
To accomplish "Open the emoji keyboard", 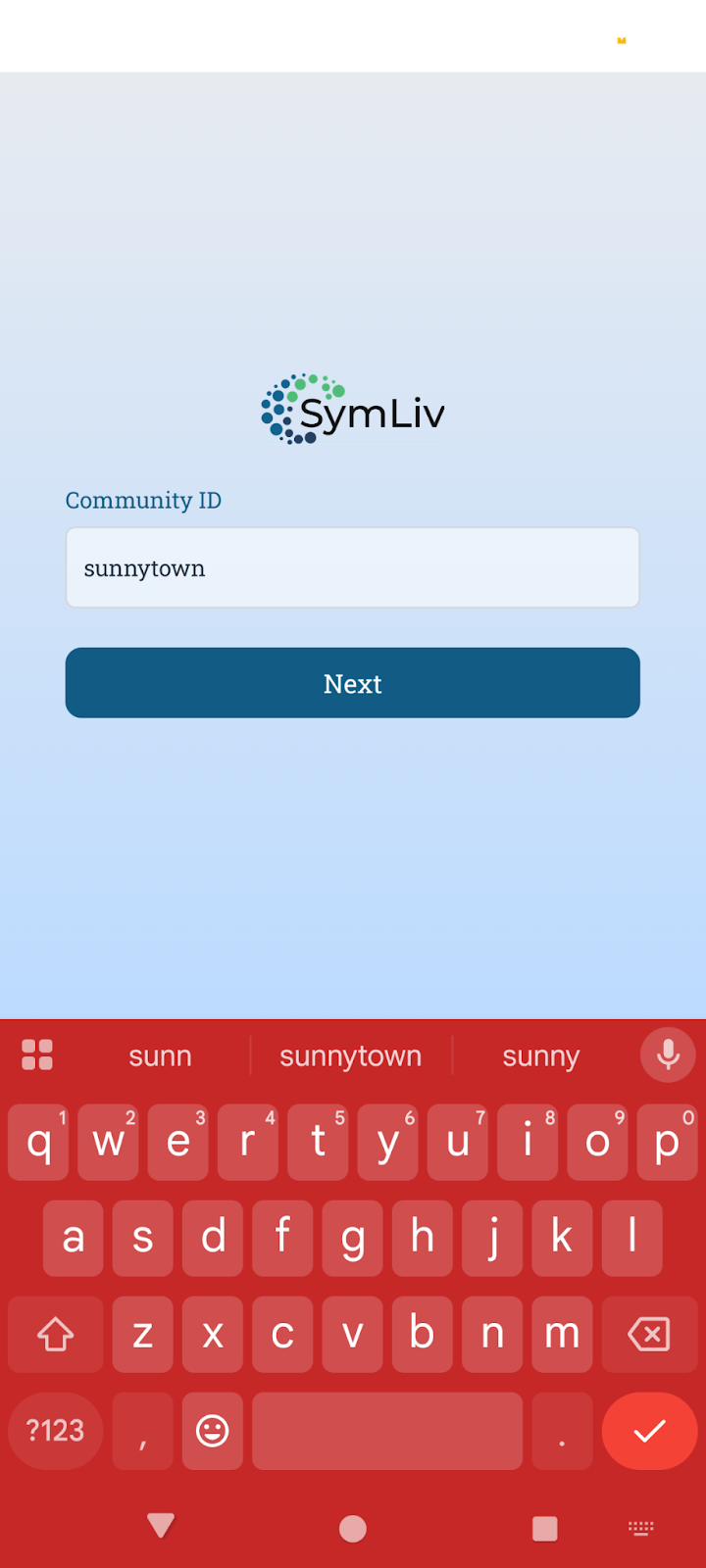I will (x=212, y=1431).
